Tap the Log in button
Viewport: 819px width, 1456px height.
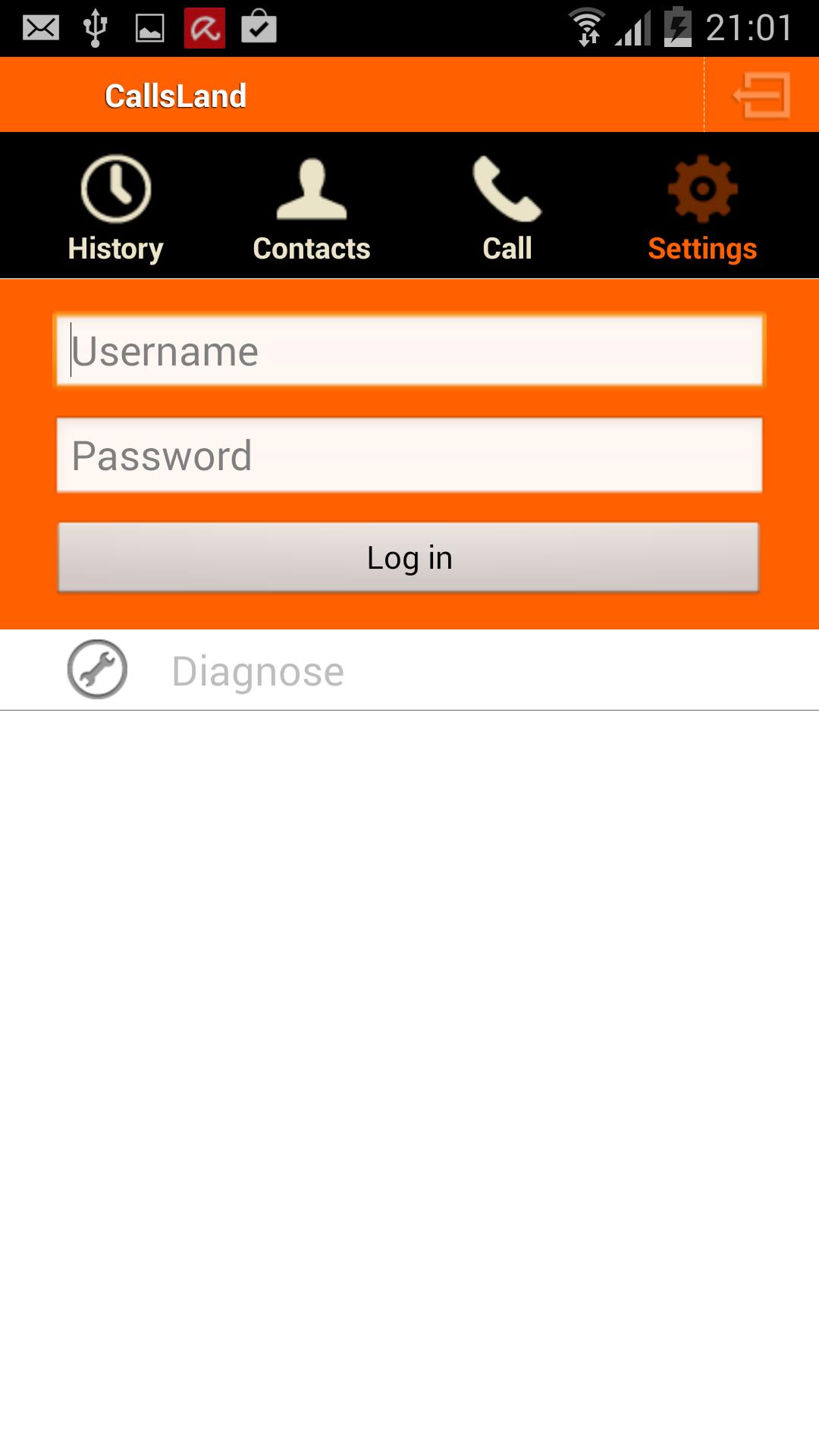[x=408, y=557]
